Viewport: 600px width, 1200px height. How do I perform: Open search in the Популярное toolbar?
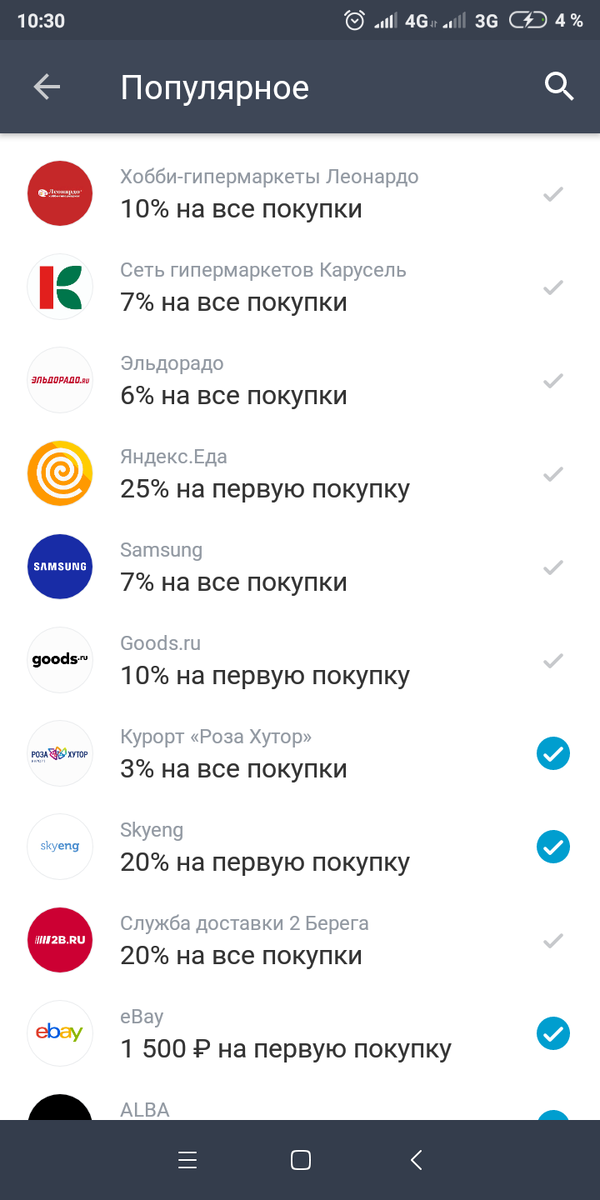(558, 88)
